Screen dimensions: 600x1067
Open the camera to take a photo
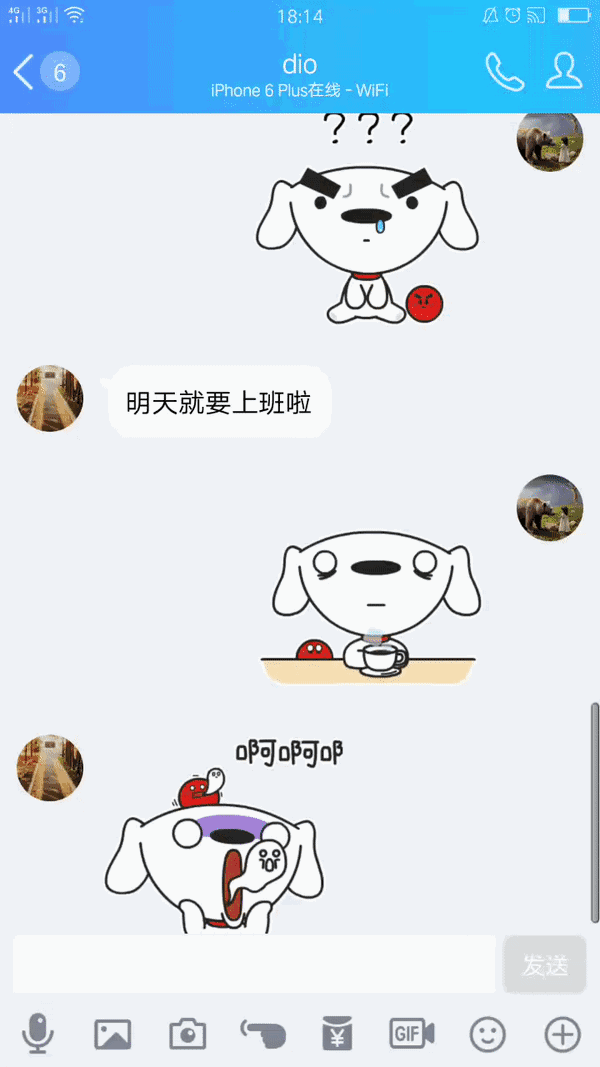click(187, 1033)
